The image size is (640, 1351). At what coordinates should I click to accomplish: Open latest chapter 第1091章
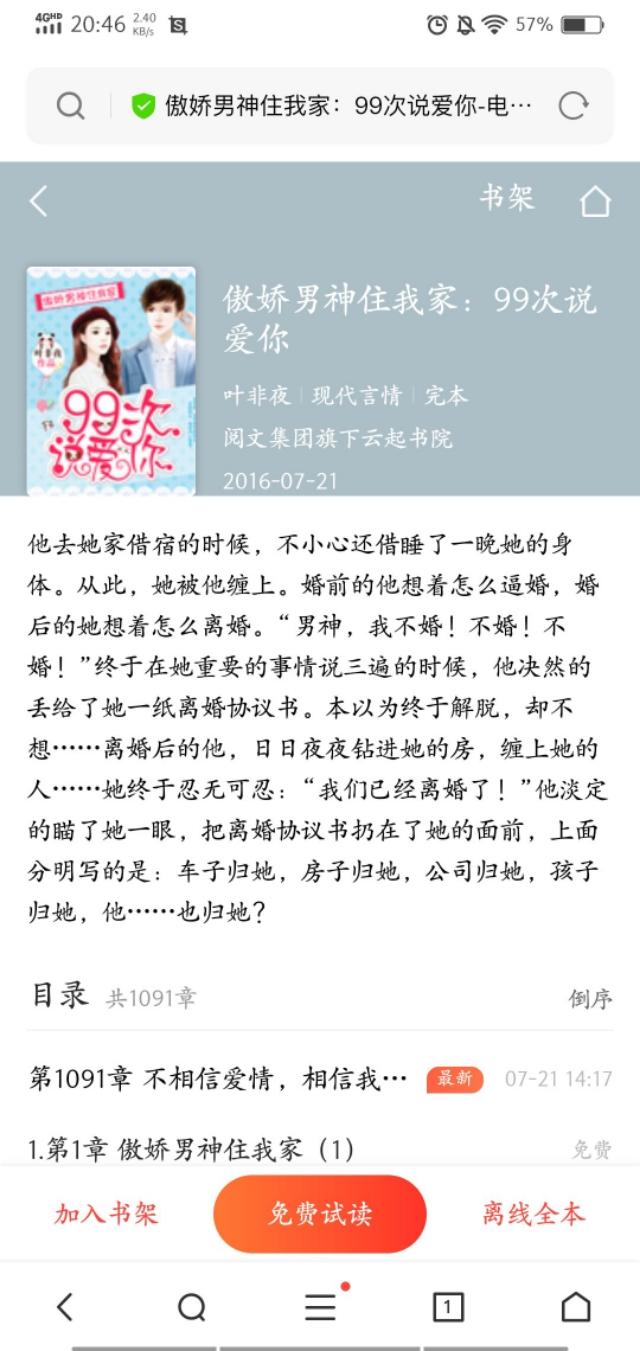point(218,1079)
